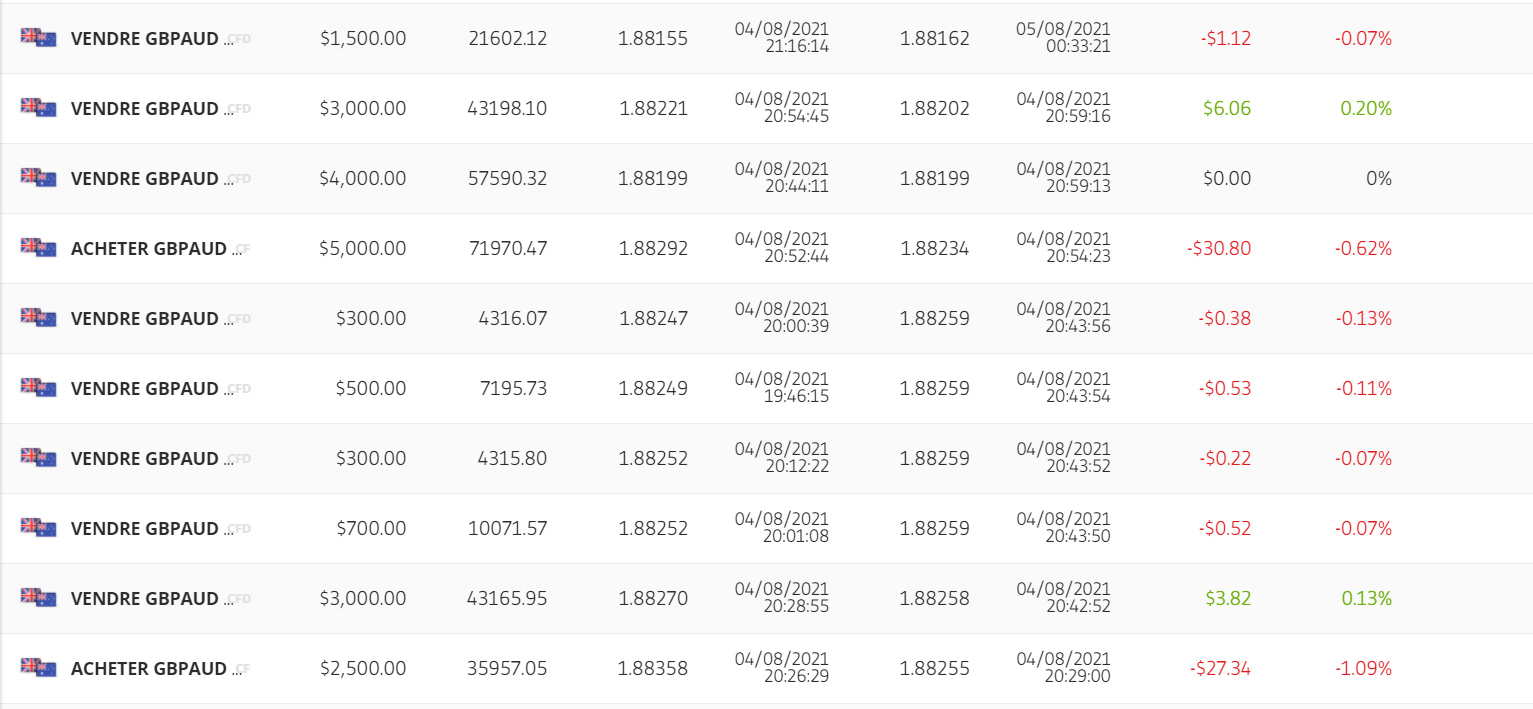Open the $1,500.00 VENDRE GBPAUD trade

[x=144, y=39]
